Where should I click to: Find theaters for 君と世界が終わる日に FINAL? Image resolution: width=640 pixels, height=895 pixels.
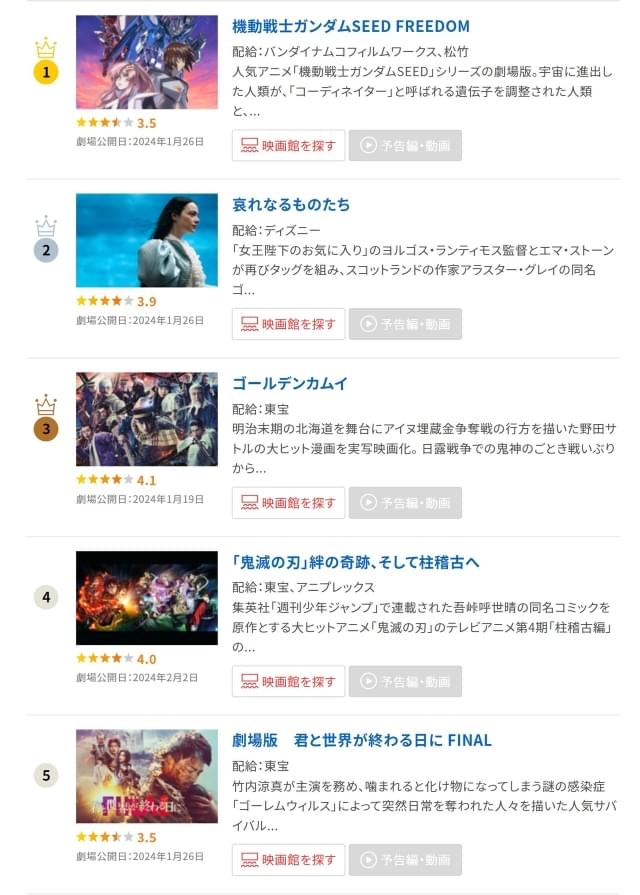(288, 860)
